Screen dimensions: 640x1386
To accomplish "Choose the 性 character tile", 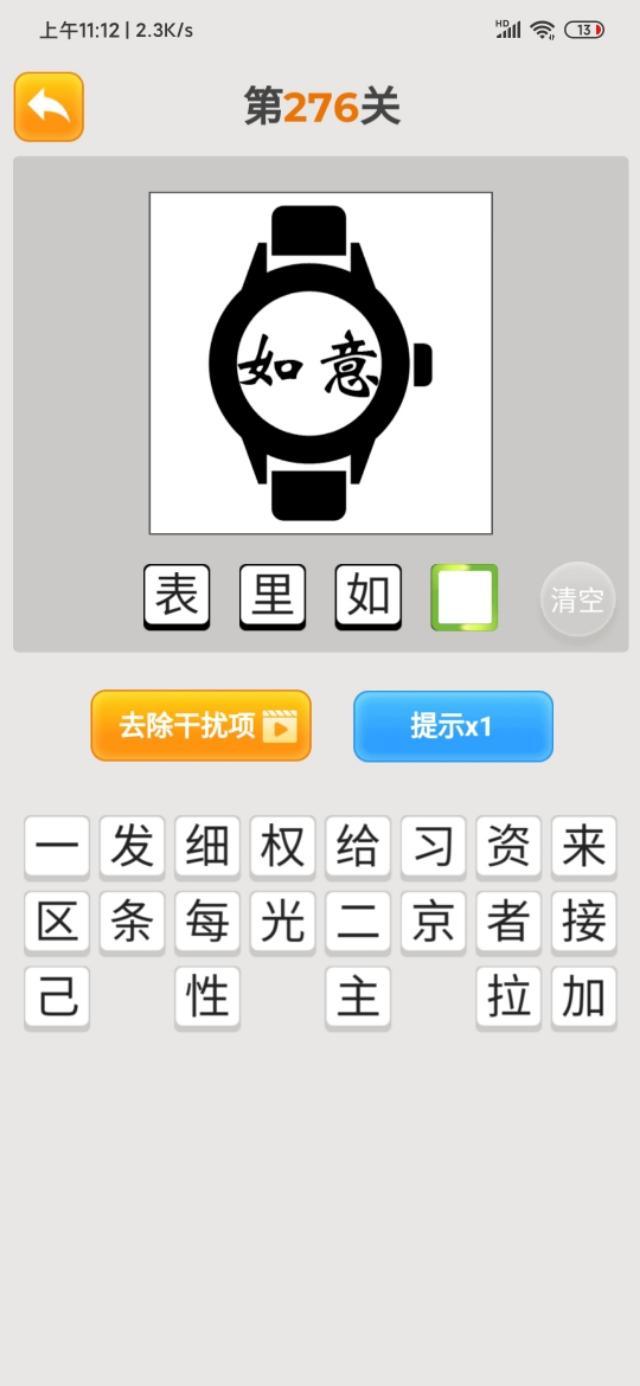I will click(207, 998).
